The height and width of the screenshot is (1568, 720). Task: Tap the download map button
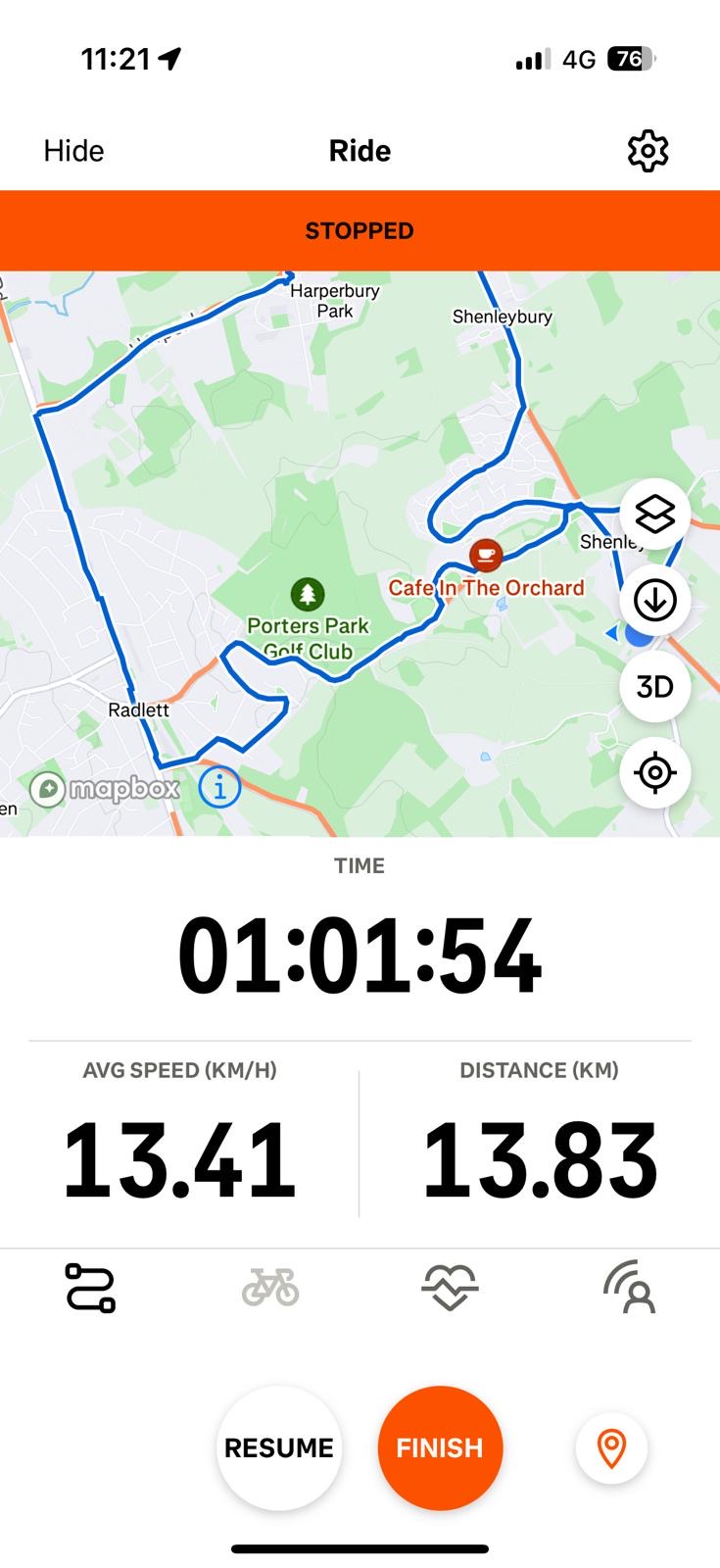tap(654, 600)
